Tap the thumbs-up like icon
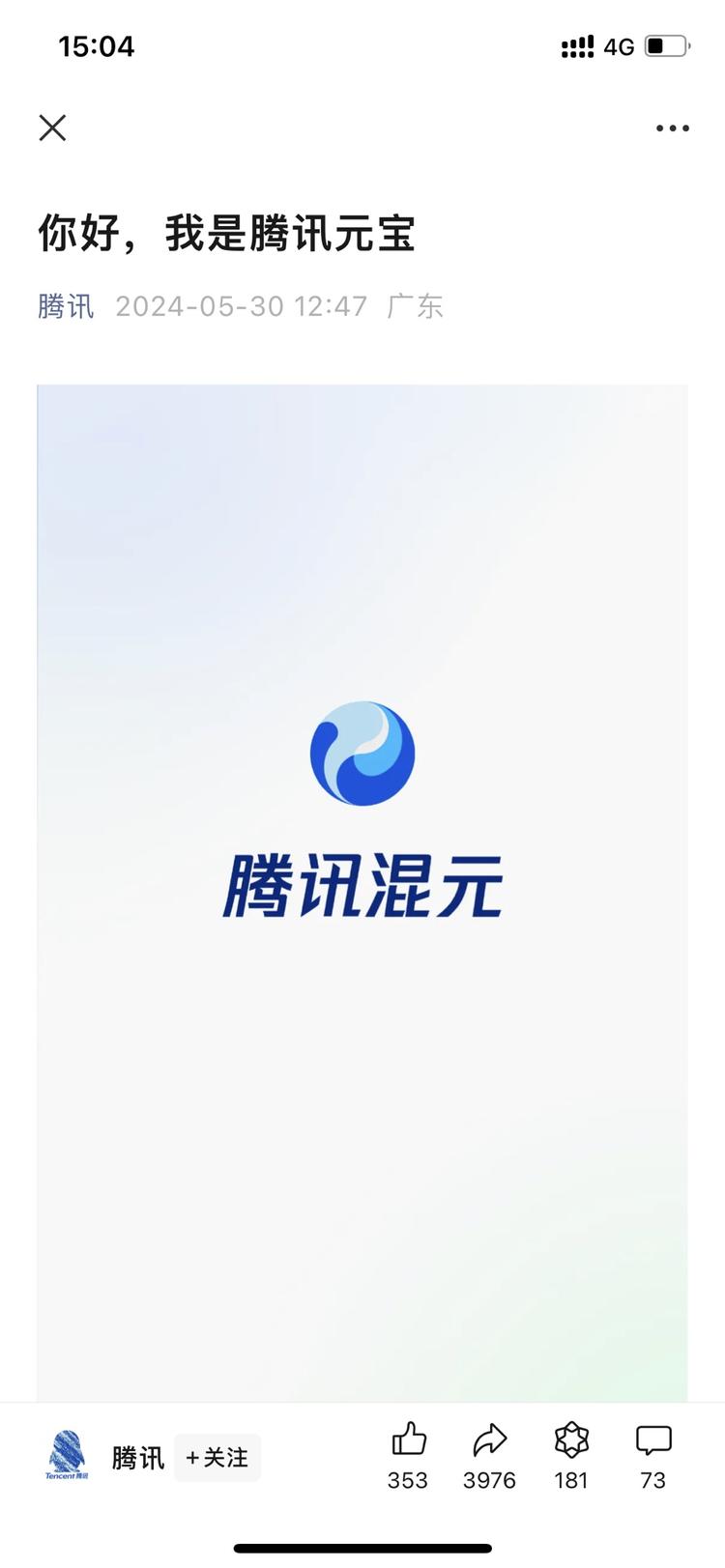The image size is (725, 1568). click(408, 1440)
